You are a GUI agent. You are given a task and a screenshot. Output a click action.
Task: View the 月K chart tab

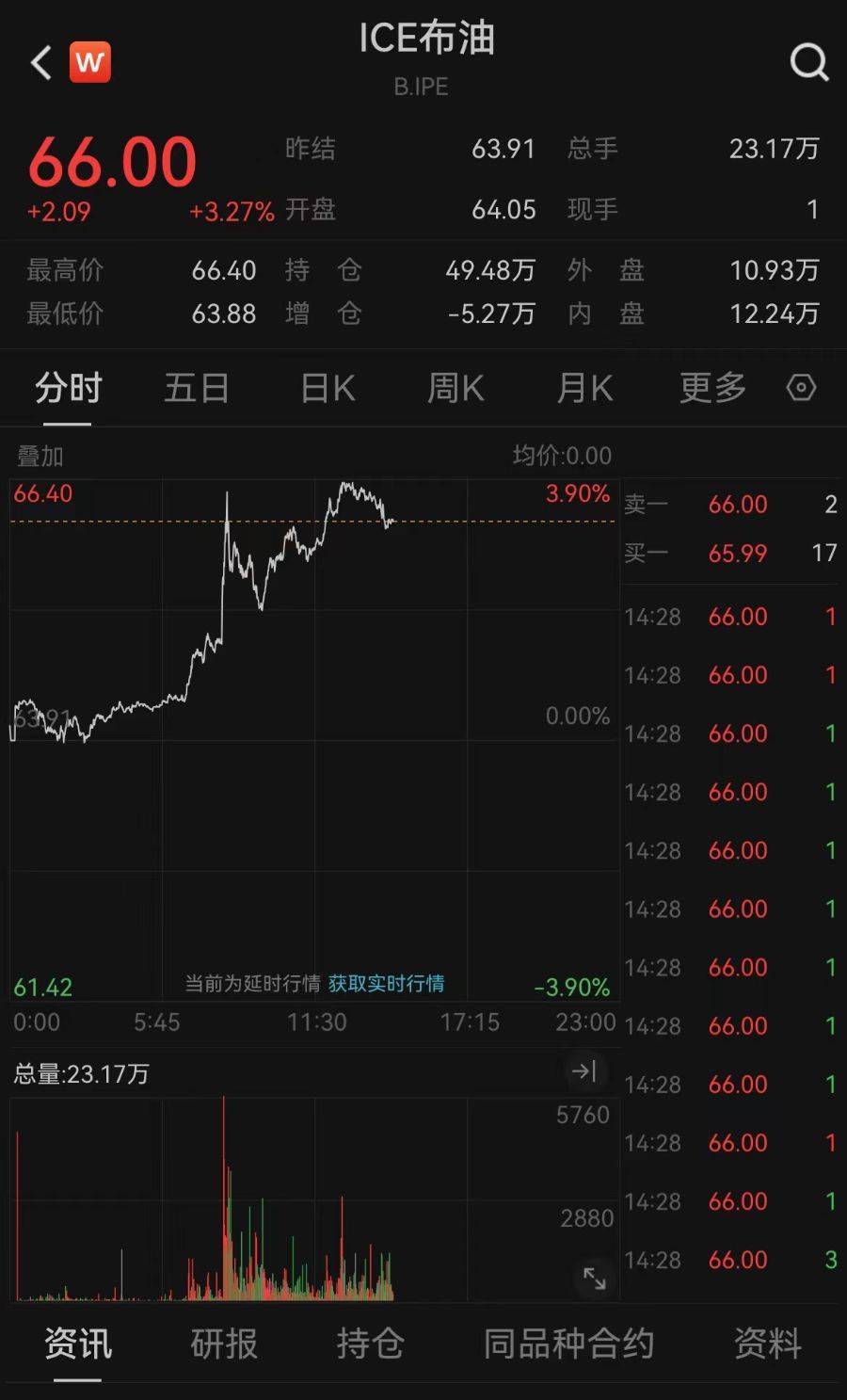584,388
